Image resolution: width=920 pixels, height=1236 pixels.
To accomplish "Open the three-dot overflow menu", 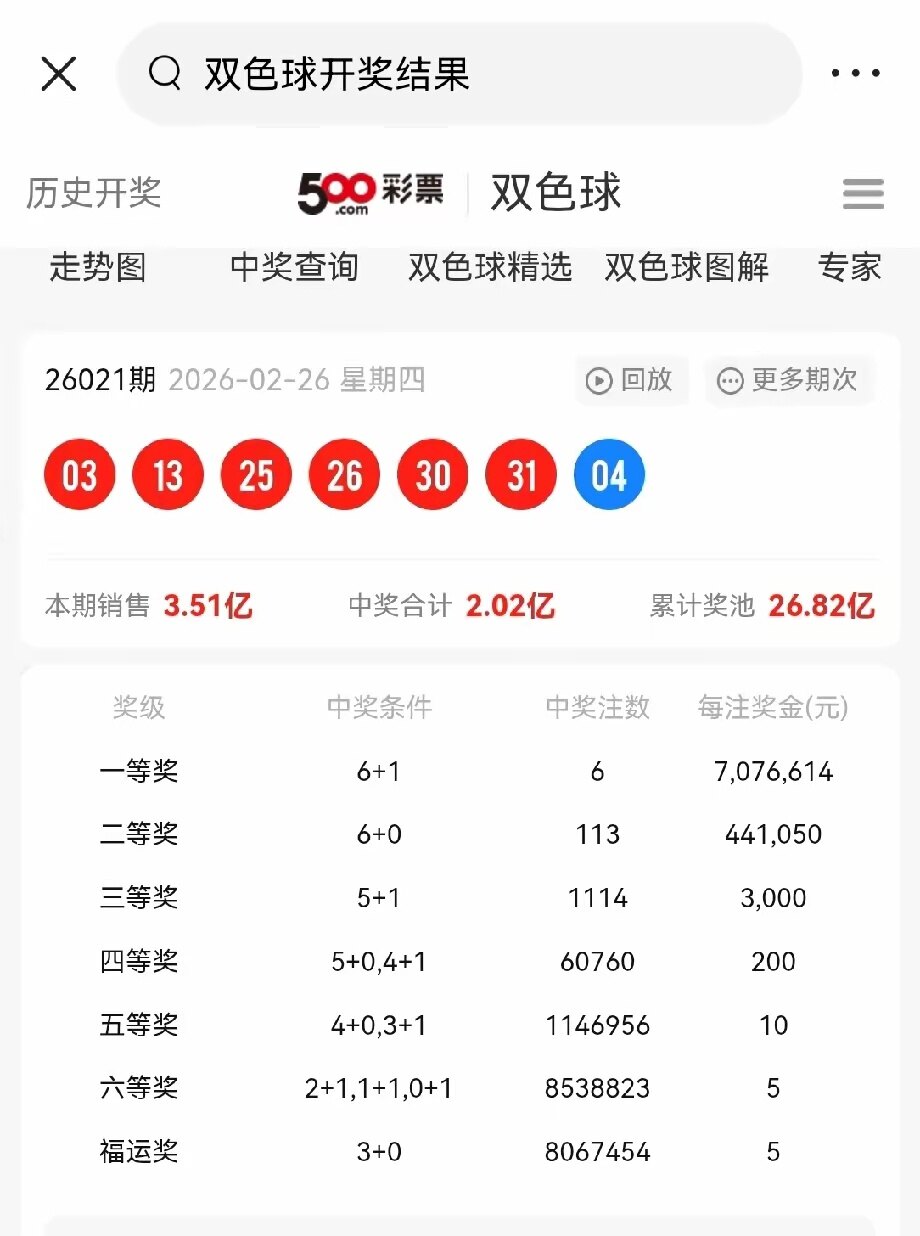I will [x=856, y=74].
